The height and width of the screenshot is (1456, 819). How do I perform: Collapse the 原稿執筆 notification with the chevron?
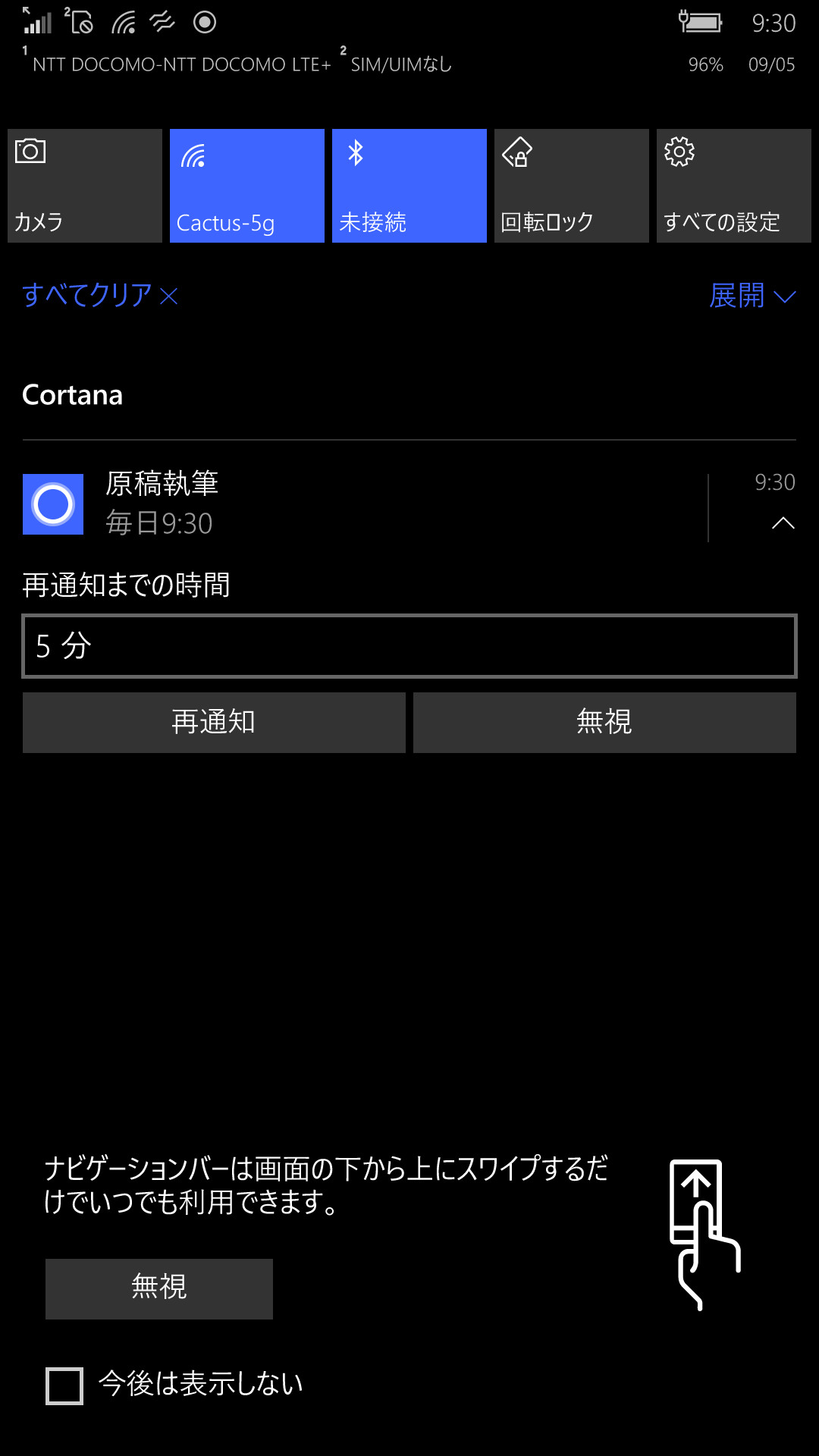[781, 525]
